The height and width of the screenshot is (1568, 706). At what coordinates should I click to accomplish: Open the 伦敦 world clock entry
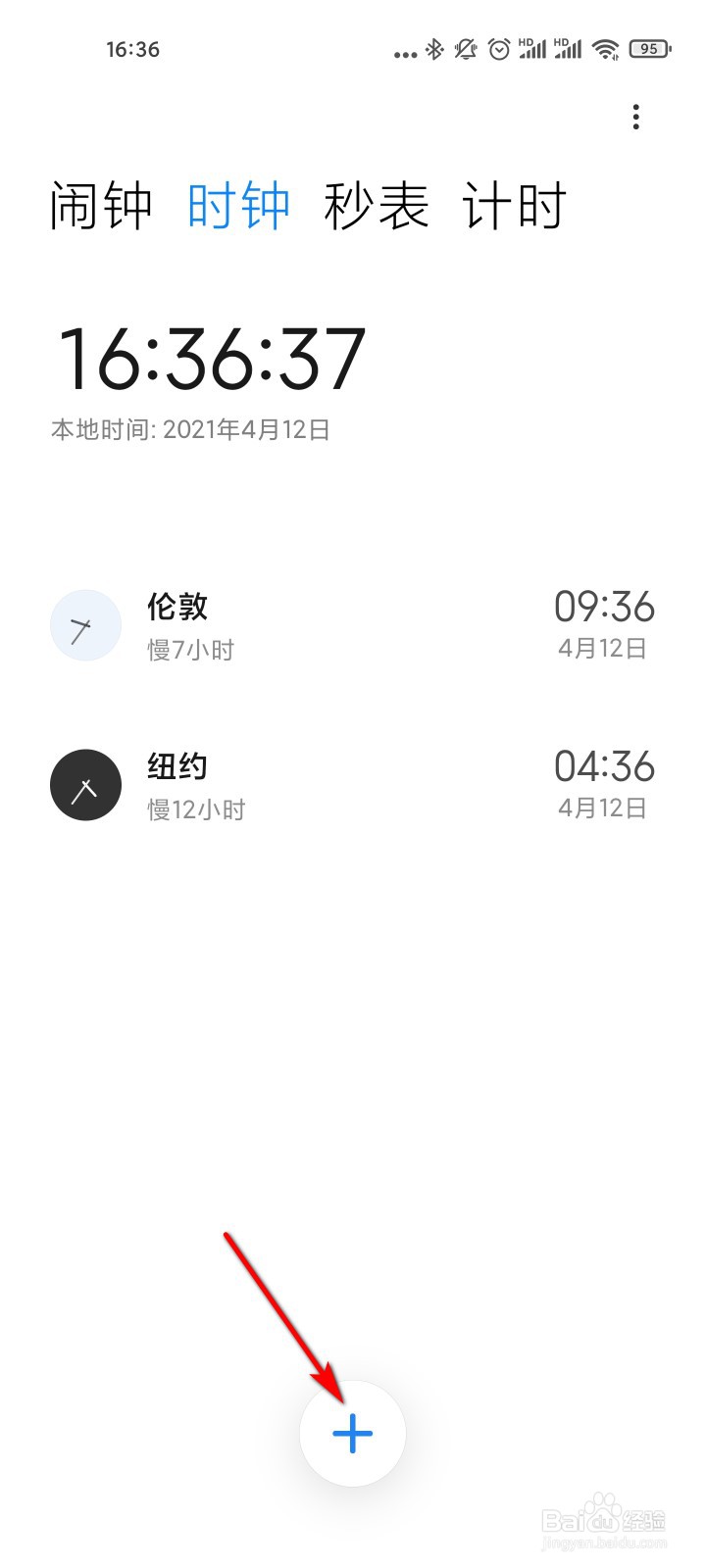pos(353,625)
